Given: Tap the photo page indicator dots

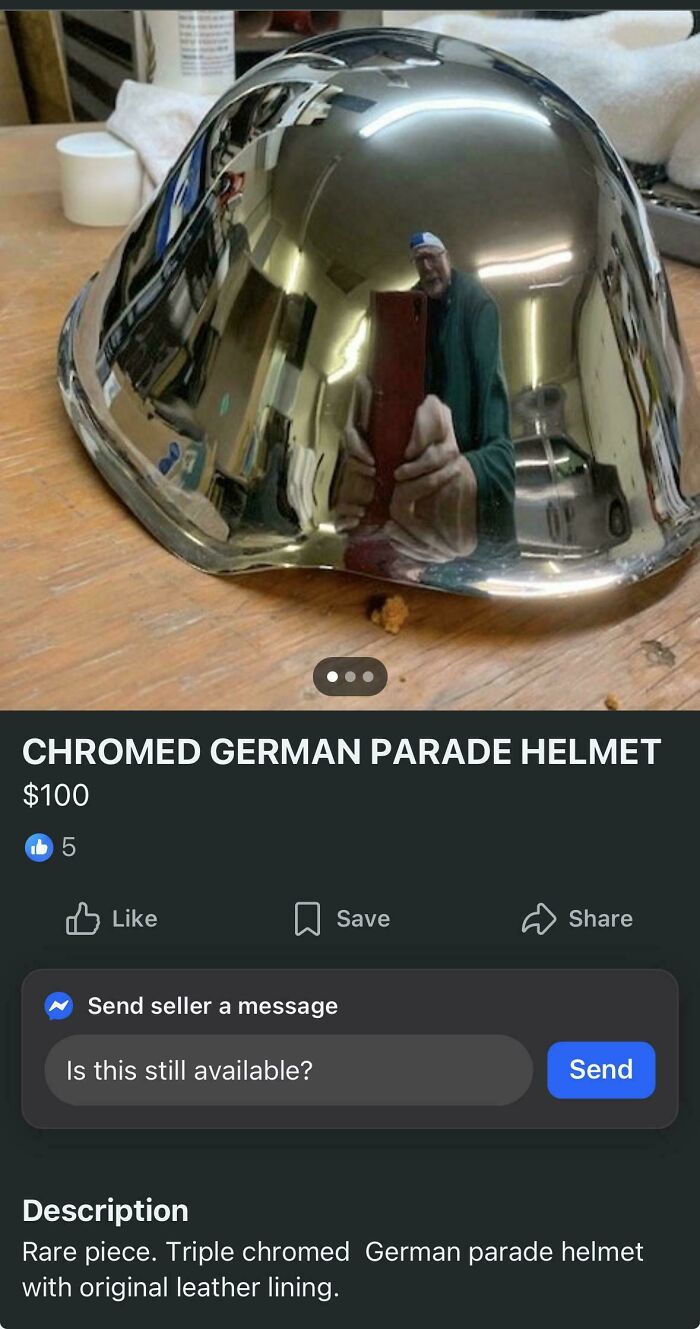Looking at the screenshot, I should pyautogui.click(x=350, y=677).
